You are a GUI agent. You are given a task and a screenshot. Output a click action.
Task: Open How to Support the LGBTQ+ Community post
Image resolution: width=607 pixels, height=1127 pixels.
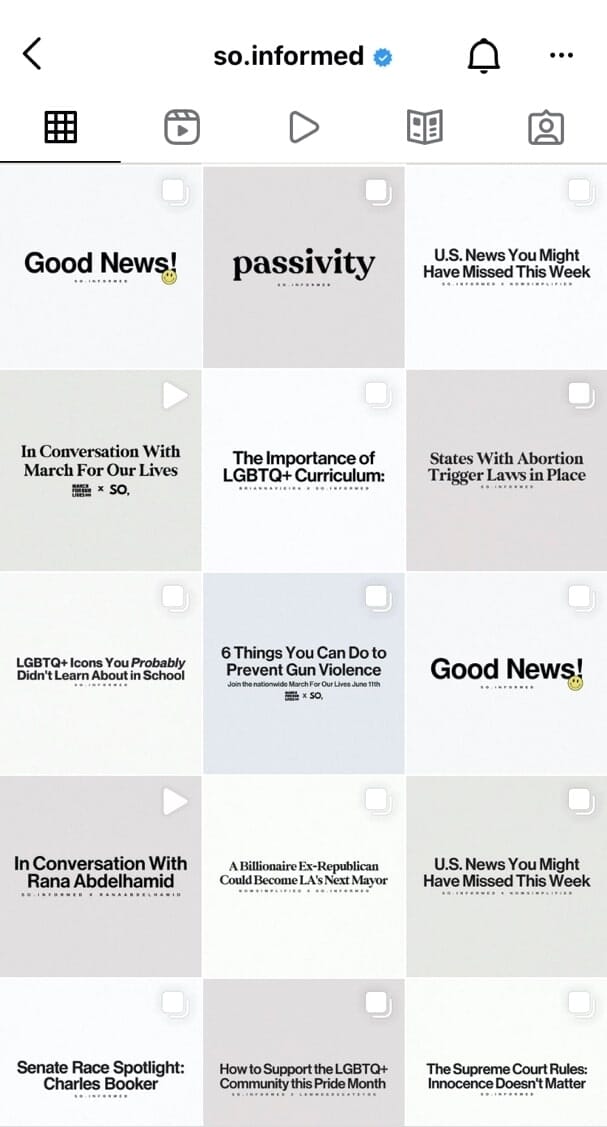303,1053
